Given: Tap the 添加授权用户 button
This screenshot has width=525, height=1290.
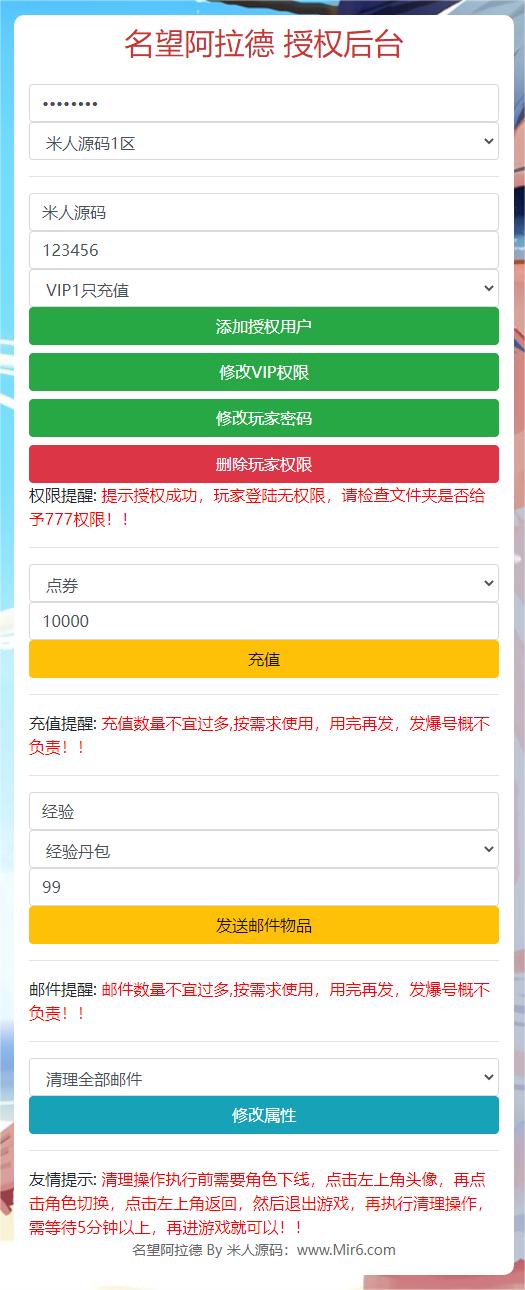Looking at the screenshot, I should [x=264, y=326].
